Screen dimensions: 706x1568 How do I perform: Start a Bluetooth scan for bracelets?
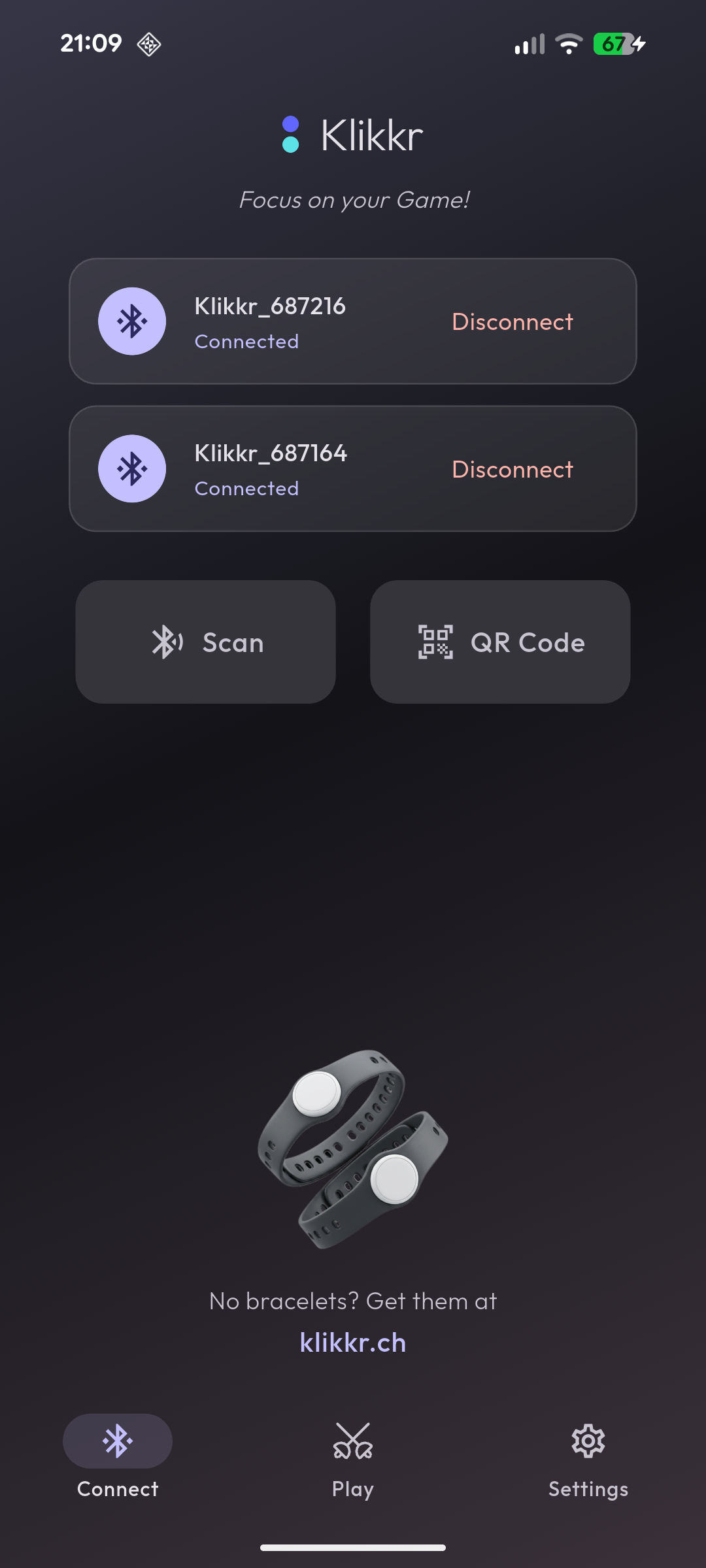coord(205,642)
